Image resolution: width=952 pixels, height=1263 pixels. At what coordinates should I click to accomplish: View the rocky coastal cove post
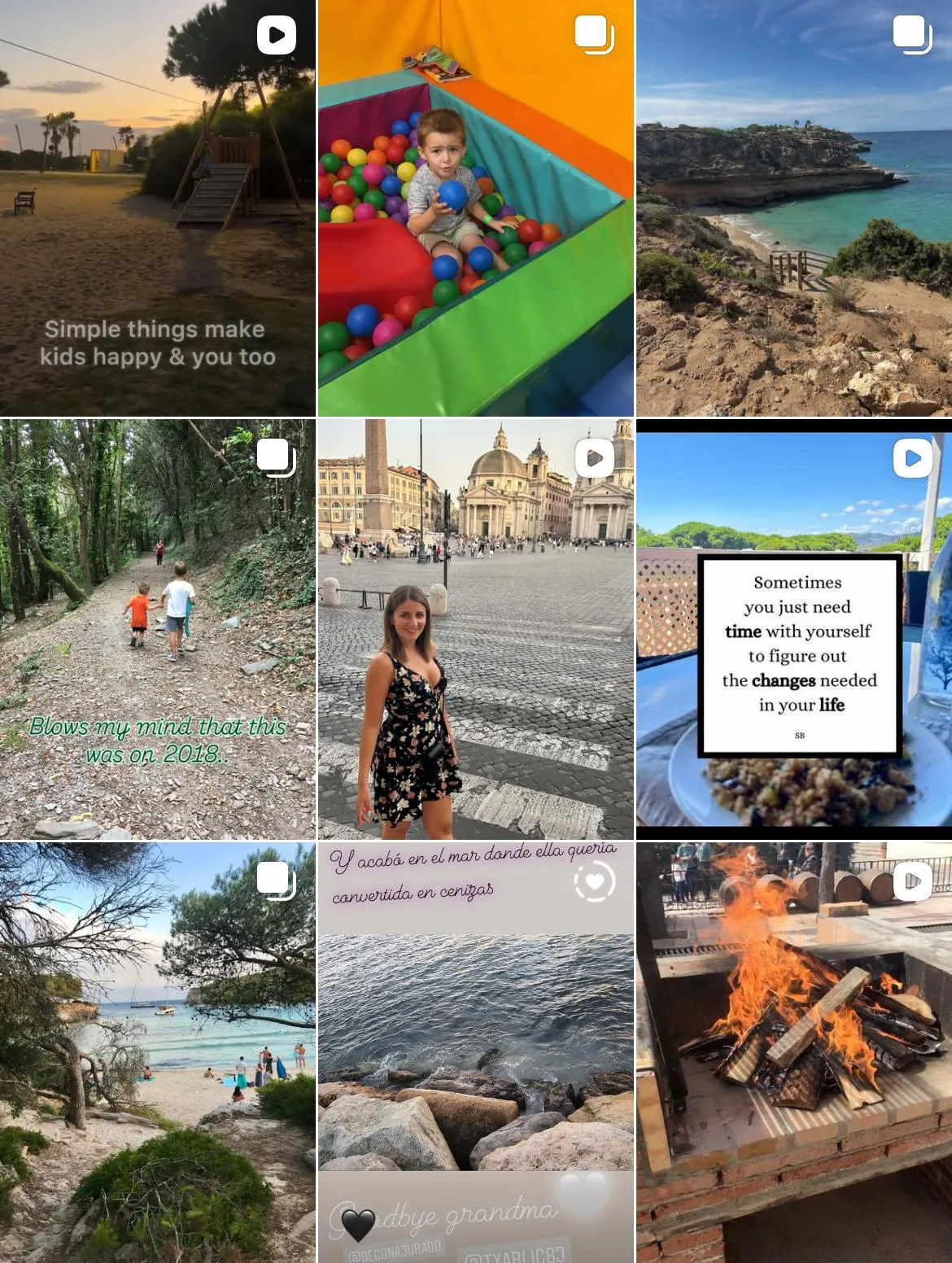coord(794,208)
